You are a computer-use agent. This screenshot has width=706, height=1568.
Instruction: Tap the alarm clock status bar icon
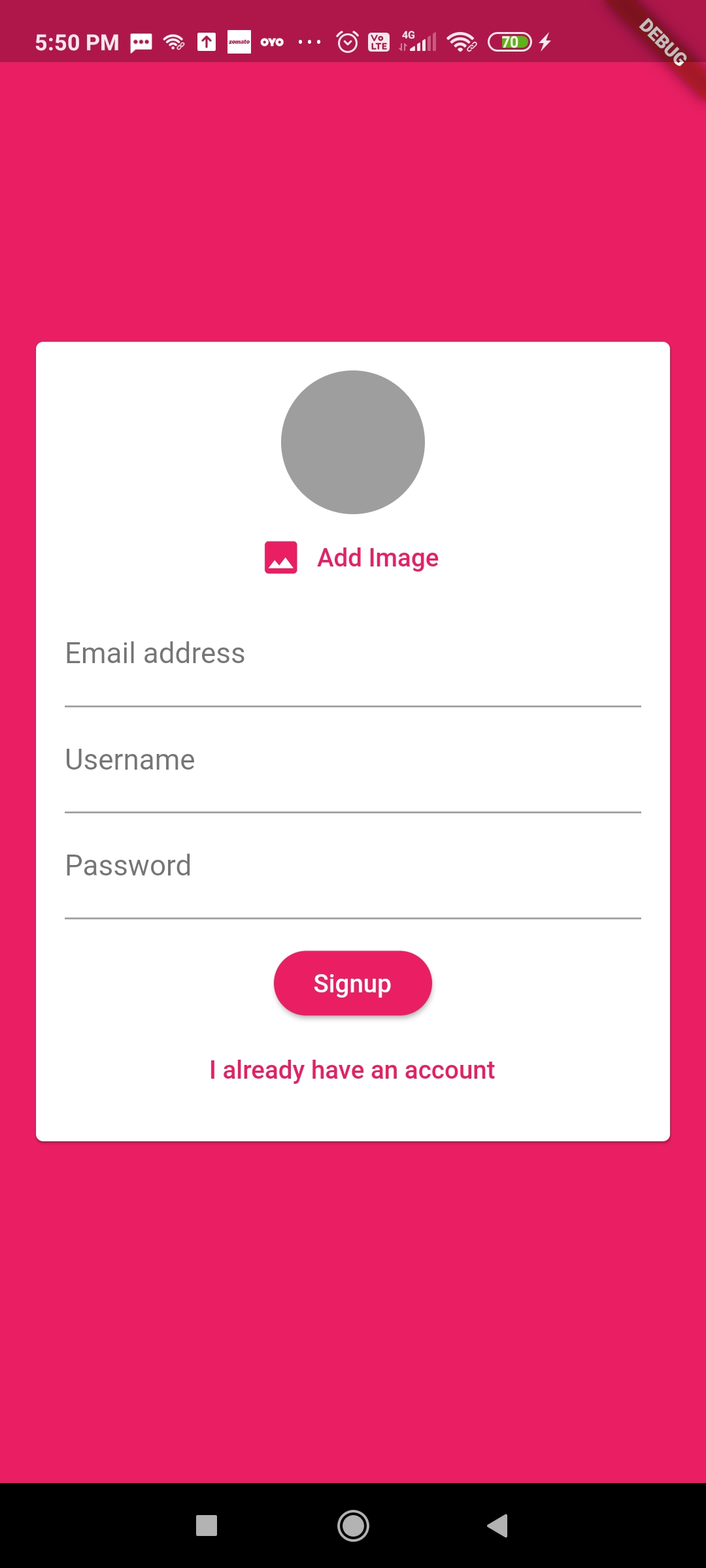pyautogui.click(x=346, y=41)
